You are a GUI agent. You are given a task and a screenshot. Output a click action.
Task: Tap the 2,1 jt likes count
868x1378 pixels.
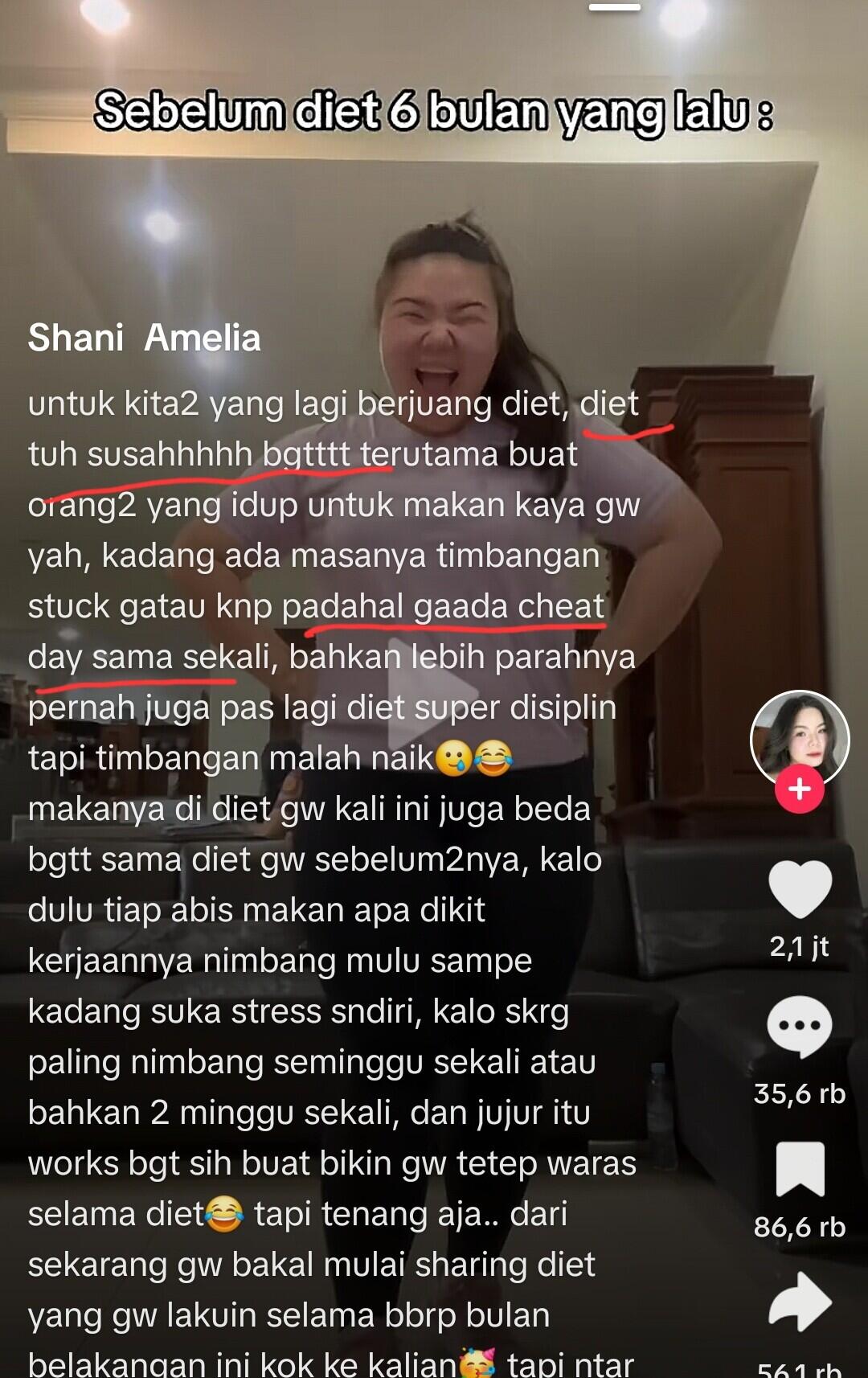pos(799,947)
